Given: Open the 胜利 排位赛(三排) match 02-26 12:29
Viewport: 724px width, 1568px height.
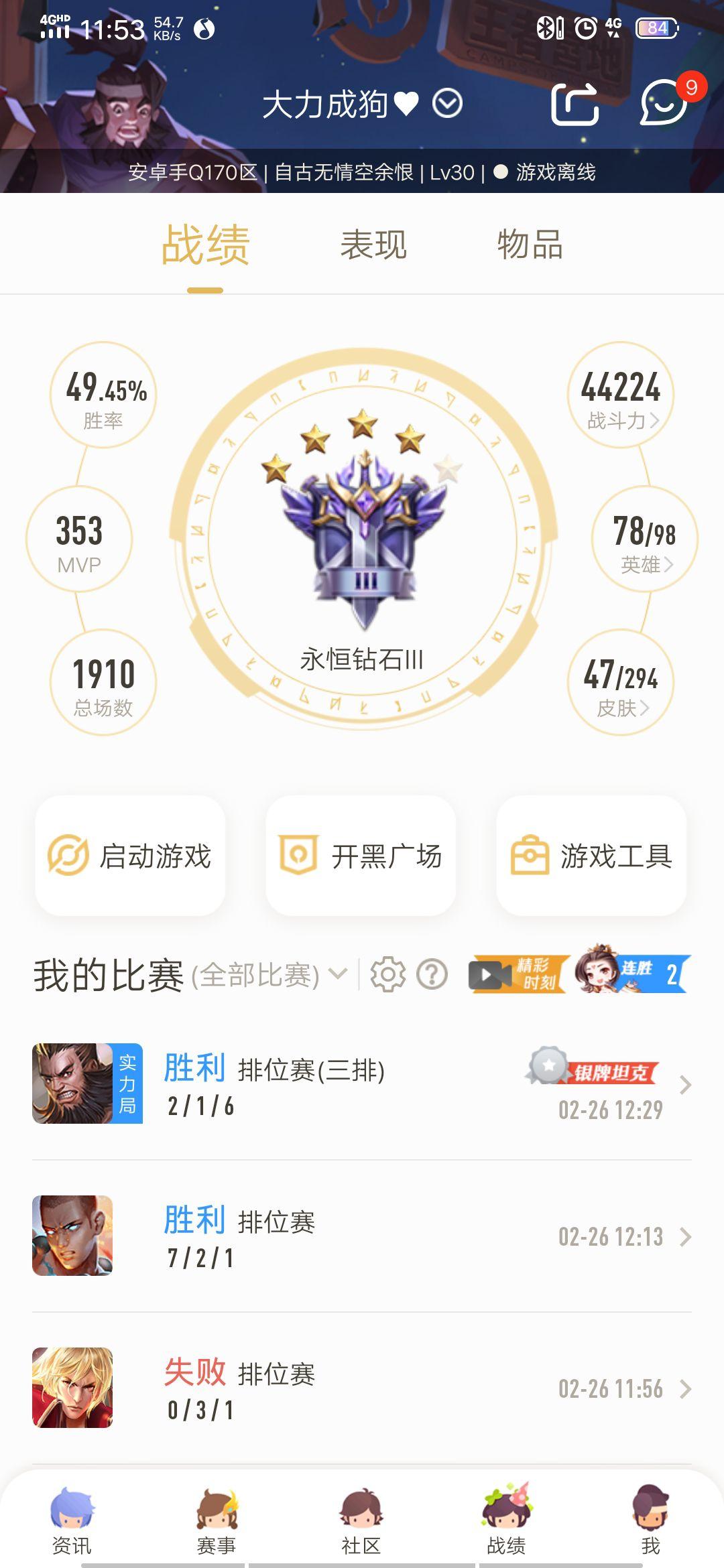Looking at the screenshot, I should pyautogui.click(x=362, y=1084).
